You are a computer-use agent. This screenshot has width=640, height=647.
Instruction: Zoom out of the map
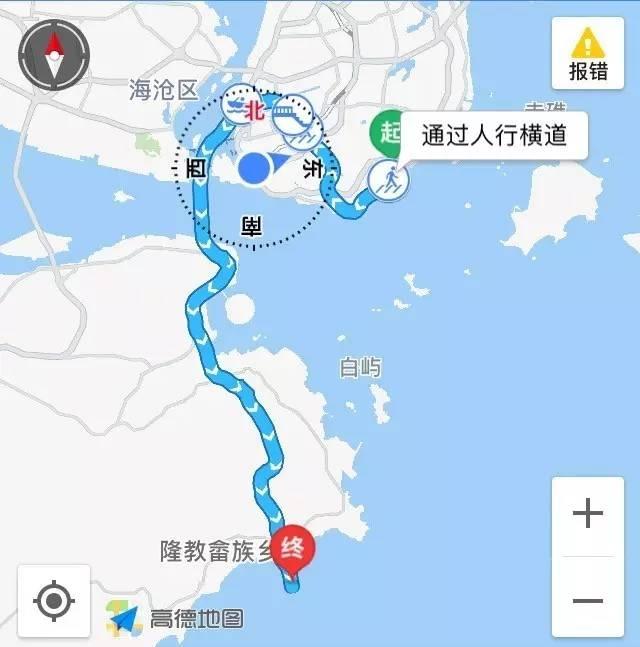click(587, 600)
